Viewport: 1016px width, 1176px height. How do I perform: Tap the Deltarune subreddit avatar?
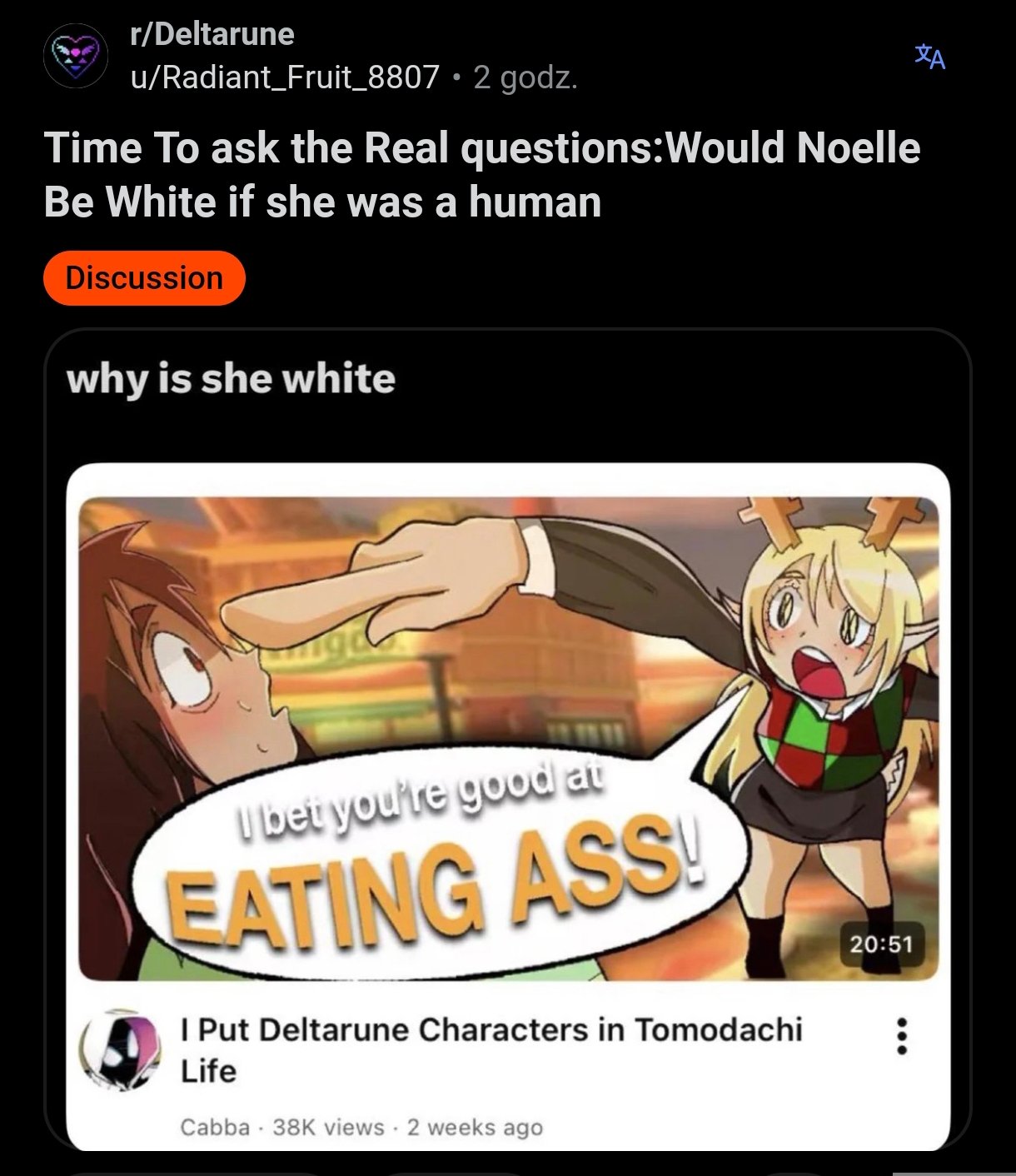(75, 56)
